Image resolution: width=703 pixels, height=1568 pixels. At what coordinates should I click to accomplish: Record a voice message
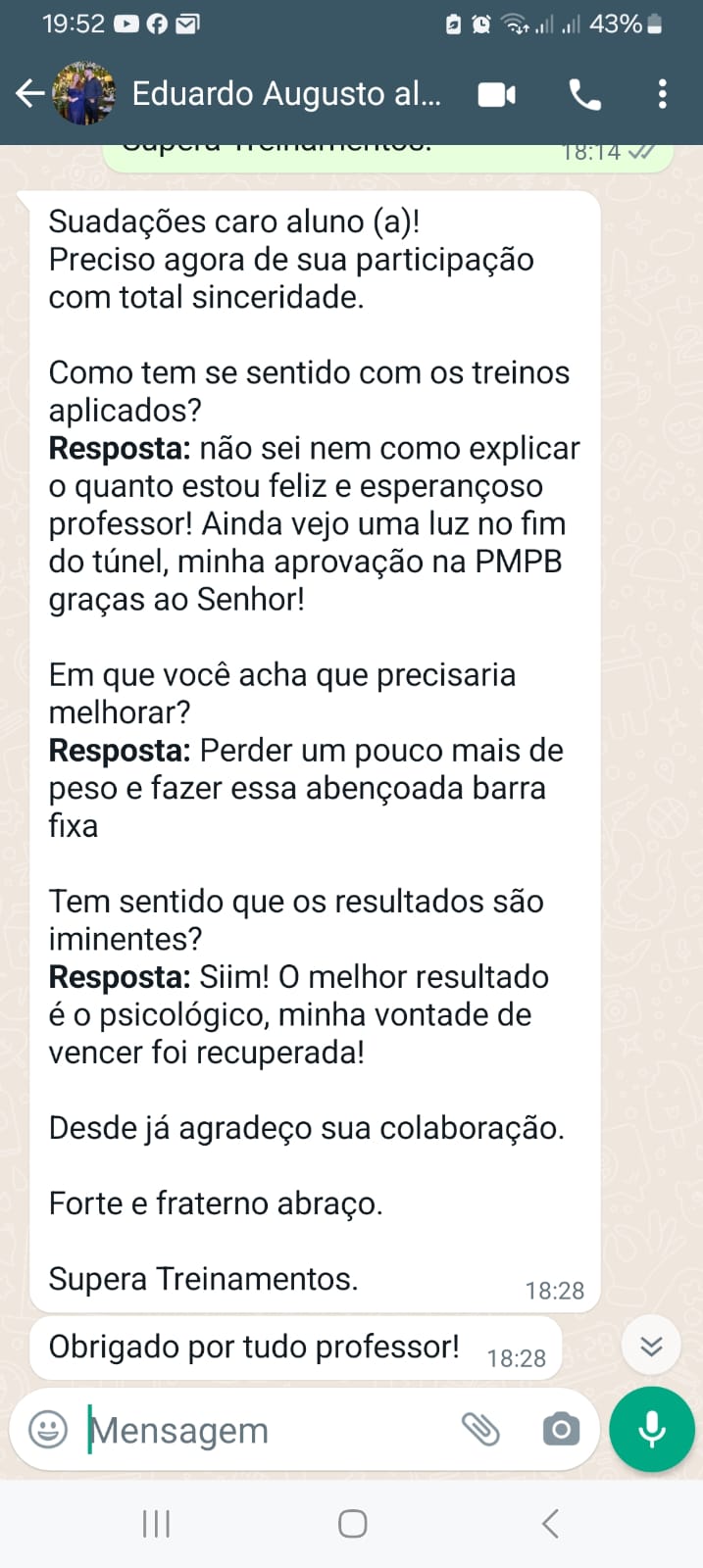click(652, 1430)
